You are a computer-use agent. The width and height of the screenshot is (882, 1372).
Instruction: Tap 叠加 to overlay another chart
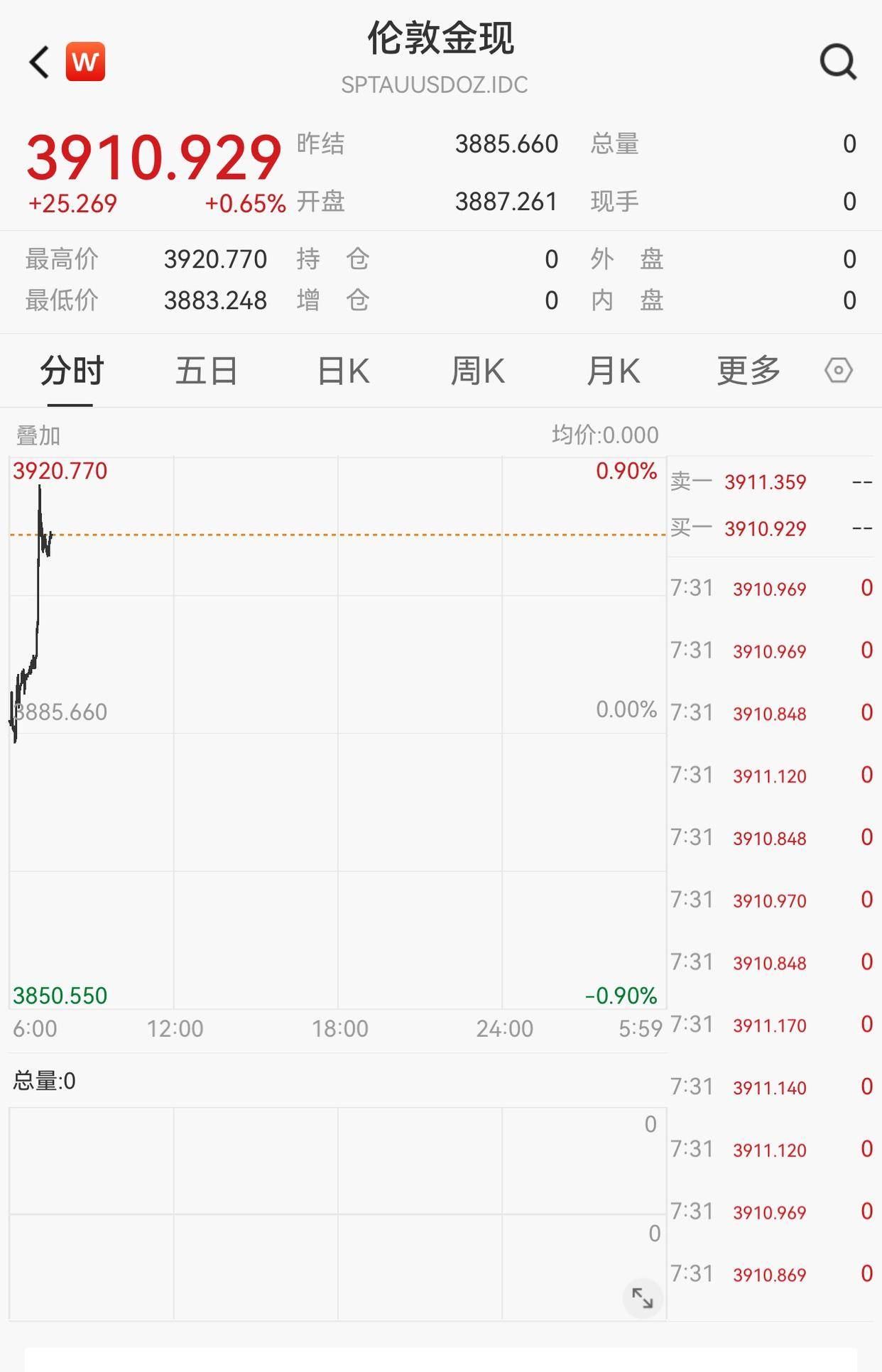click(x=38, y=435)
